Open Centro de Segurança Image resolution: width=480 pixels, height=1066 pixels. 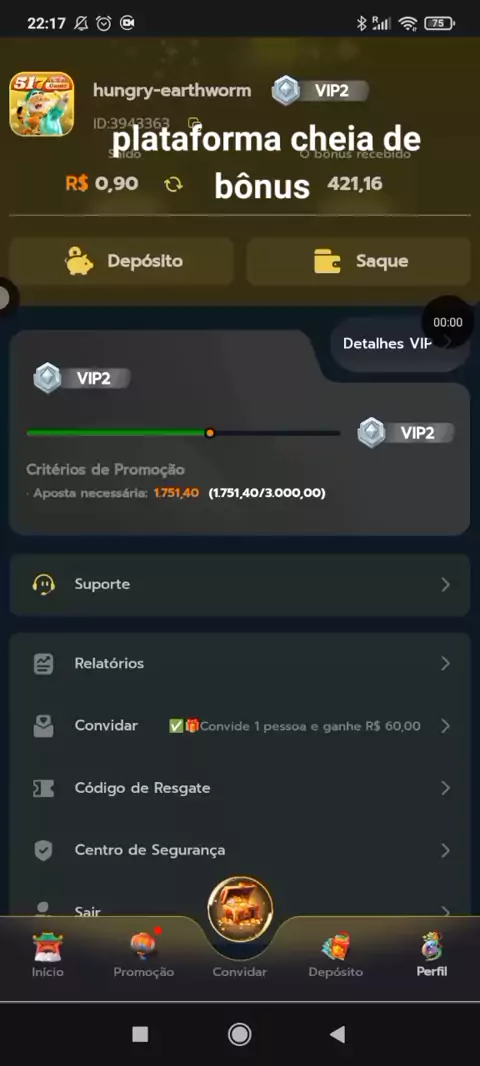[x=240, y=850]
